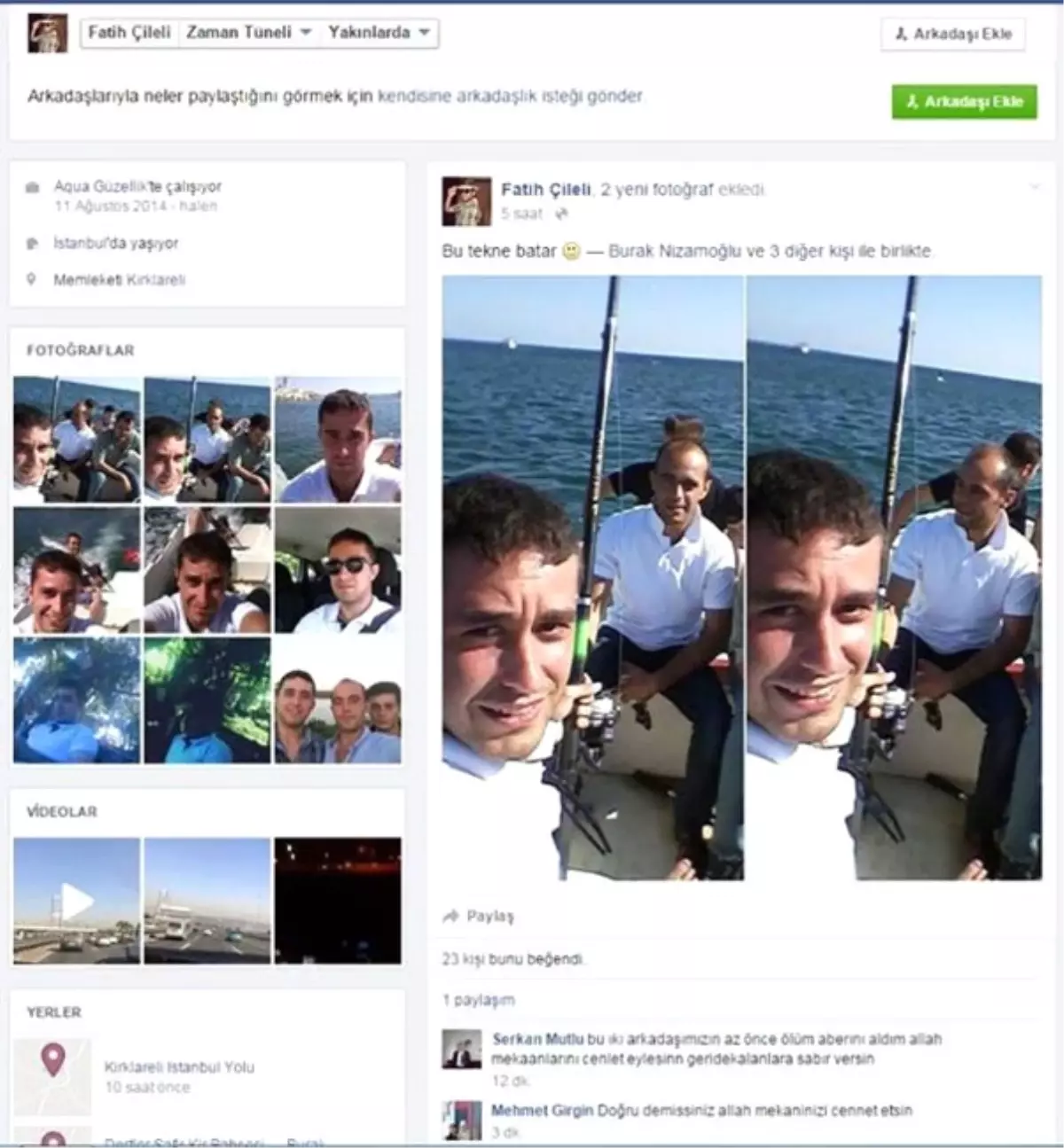Image resolution: width=1064 pixels, height=1148 pixels.
Task: Open the Aqua Güzellik workplace link
Action: pyautogui.click(x=105, y=187)
